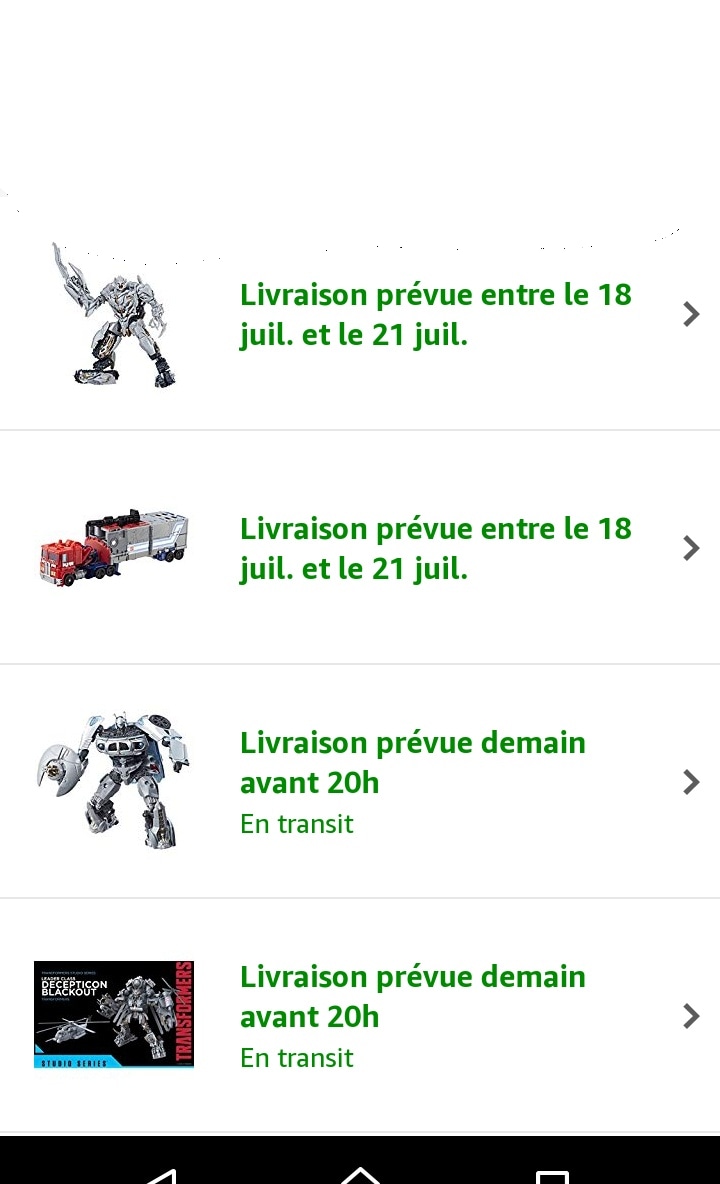Tap the system home button

click(x=360, y=1174)
